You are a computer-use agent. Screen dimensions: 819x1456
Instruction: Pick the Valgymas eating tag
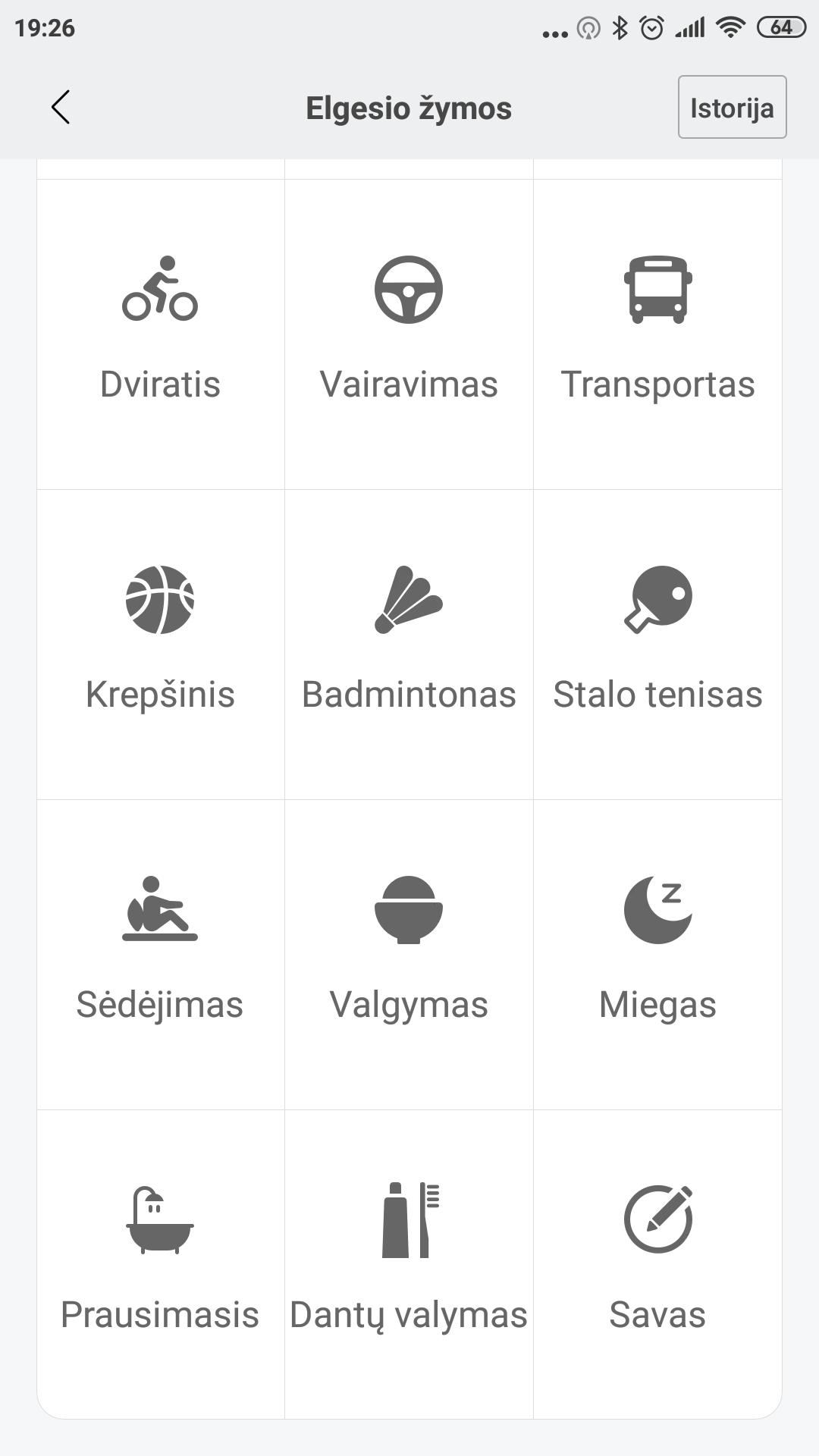pyautogui.click(x=409, y=955)
